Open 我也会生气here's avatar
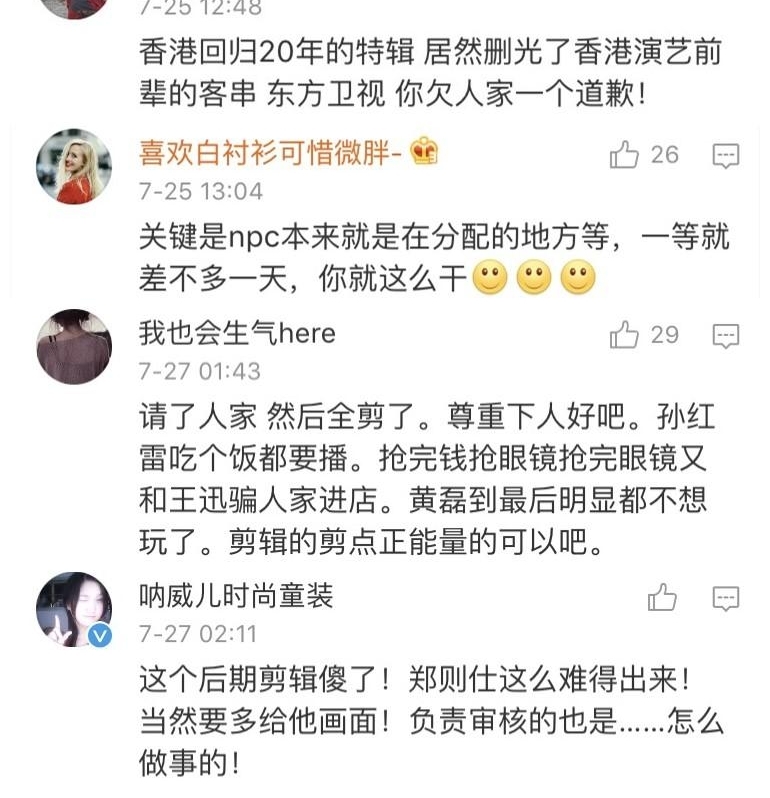Screen dimensions: 770x798 pyautogui.click(x=74, y=347)
